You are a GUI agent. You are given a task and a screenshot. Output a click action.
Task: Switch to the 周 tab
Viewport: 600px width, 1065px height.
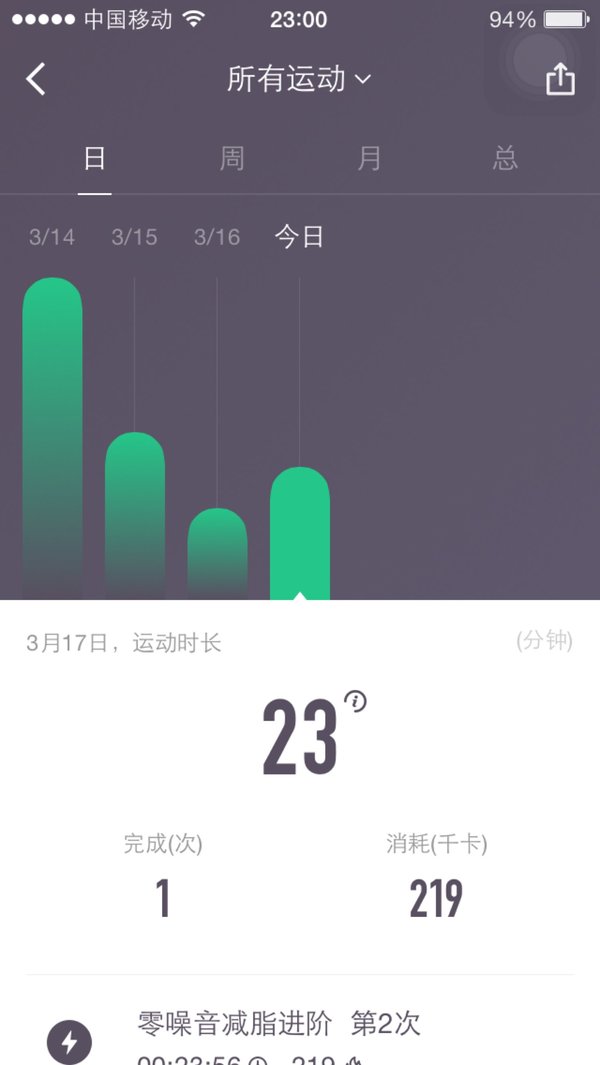(232, 159)
